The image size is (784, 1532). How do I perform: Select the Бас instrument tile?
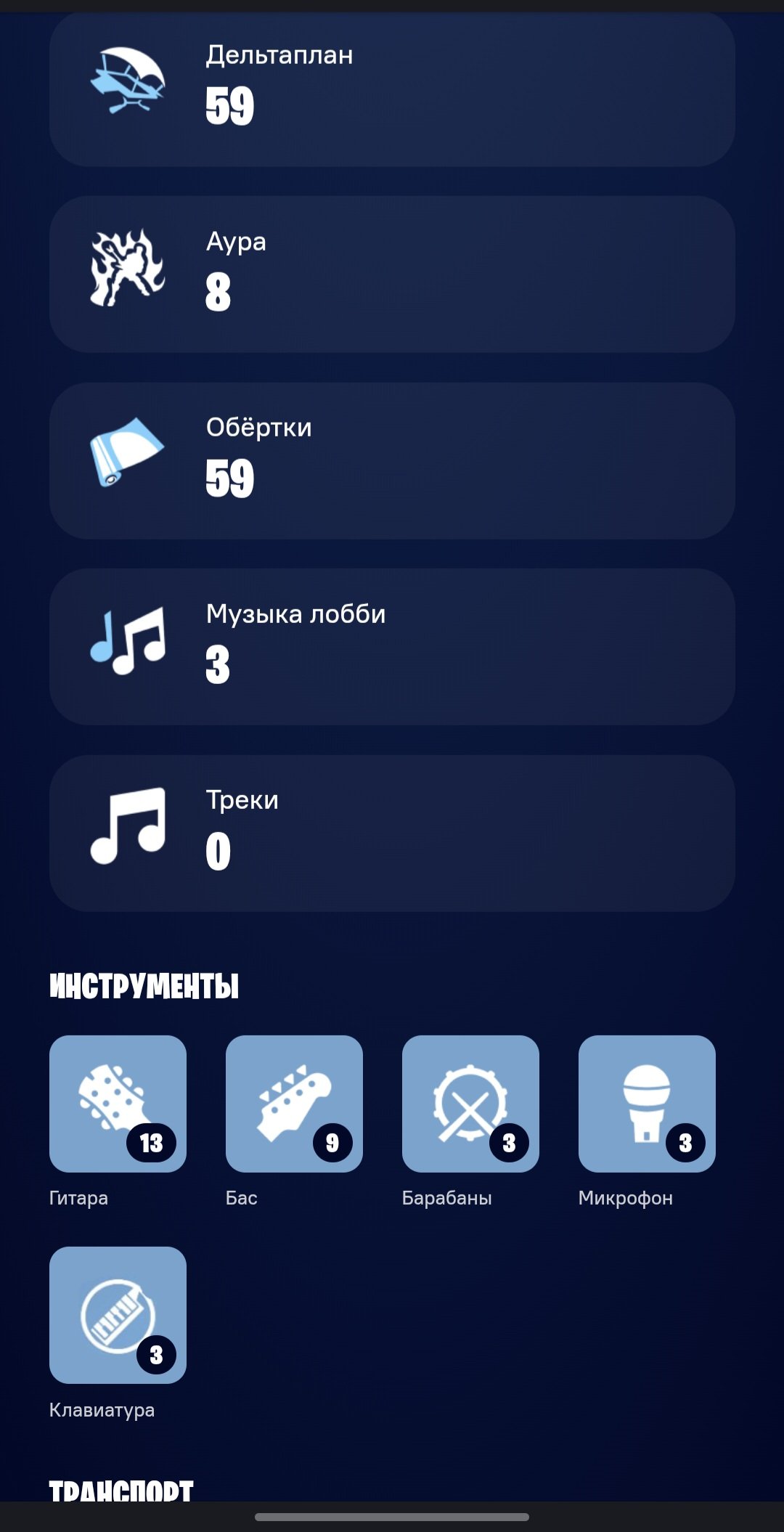tap(294, 1104)
